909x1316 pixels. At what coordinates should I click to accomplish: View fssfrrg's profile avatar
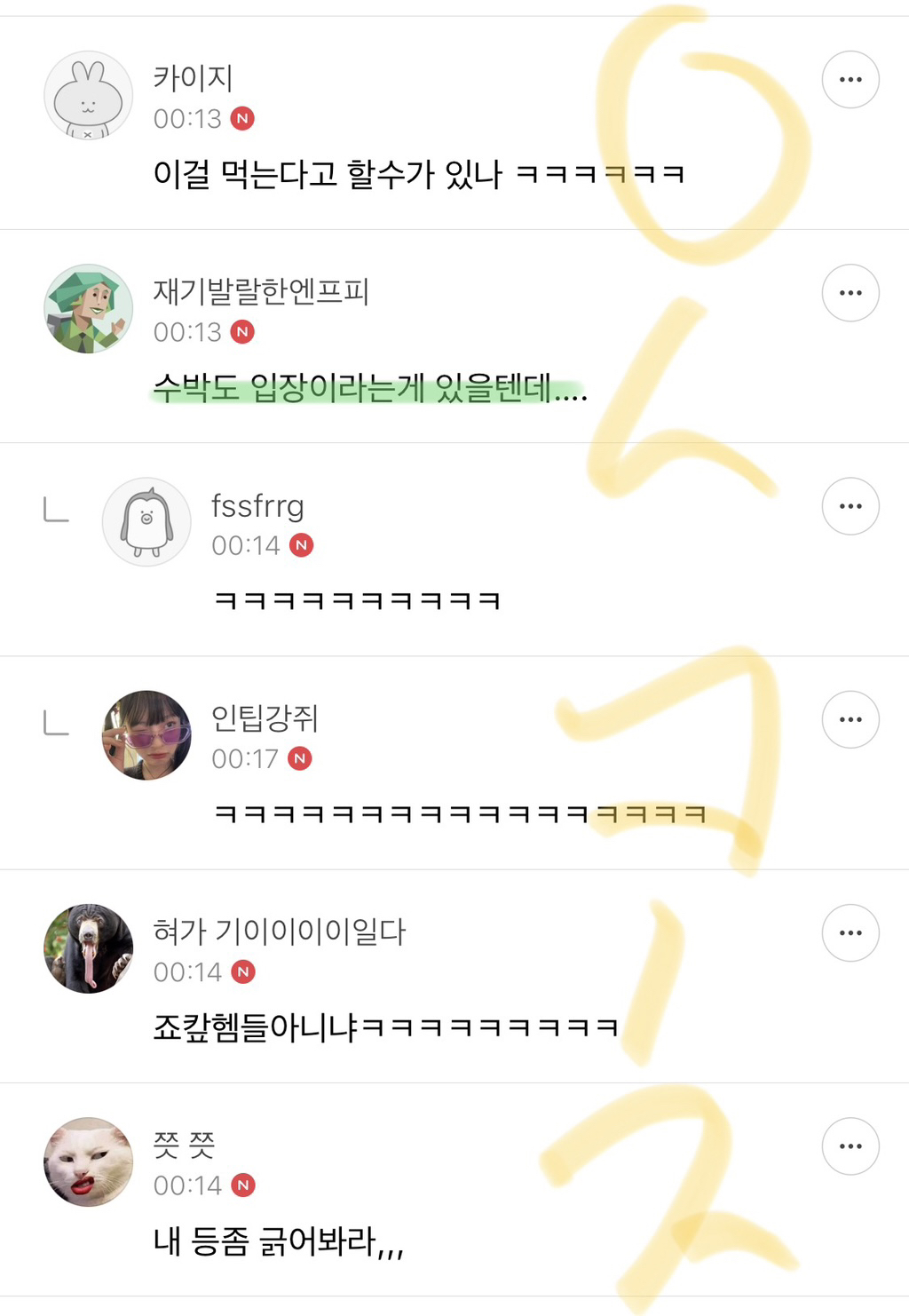tap(146, 522)
